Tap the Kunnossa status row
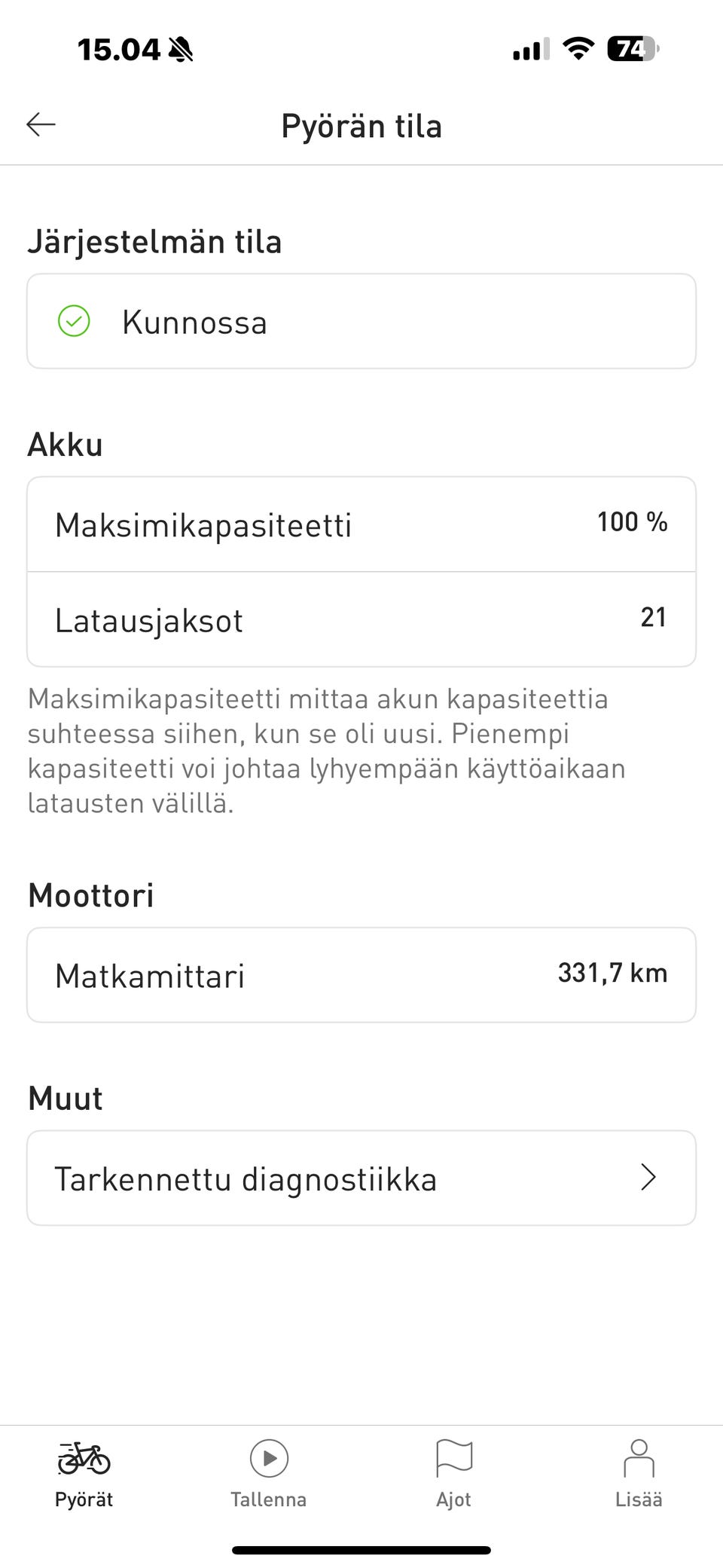This screenshot has width=723, height=1568. pos(361,321)
